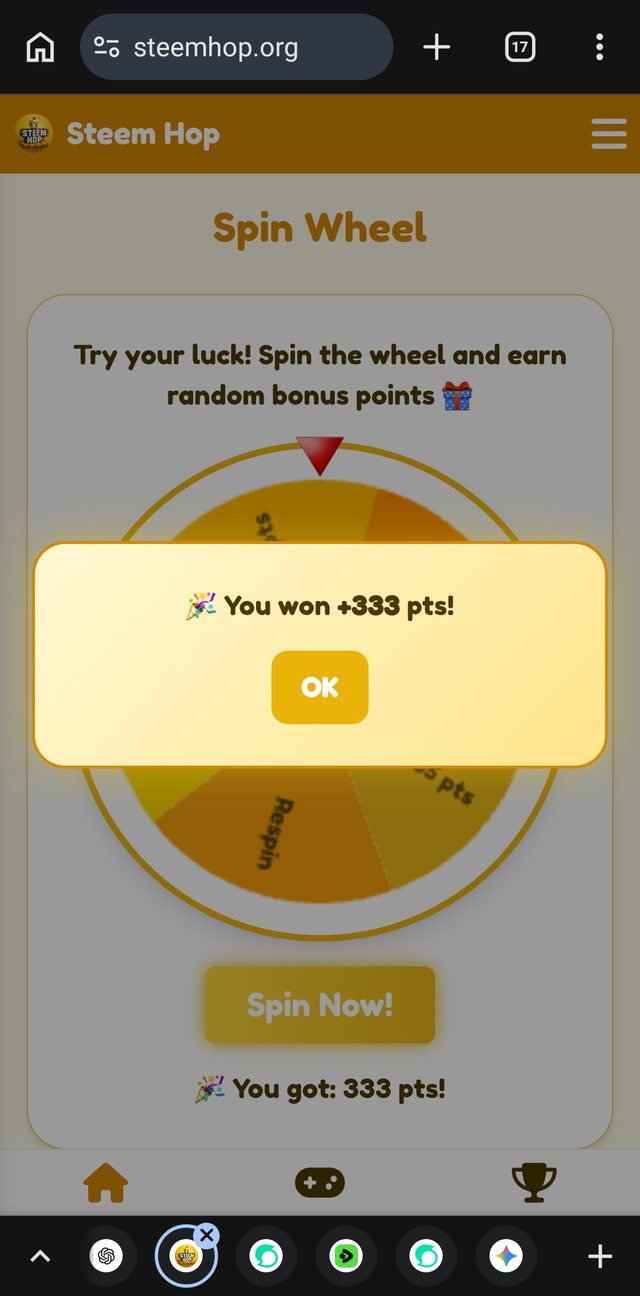
Task: Go to the browser home page
Action: pos(40,47)
